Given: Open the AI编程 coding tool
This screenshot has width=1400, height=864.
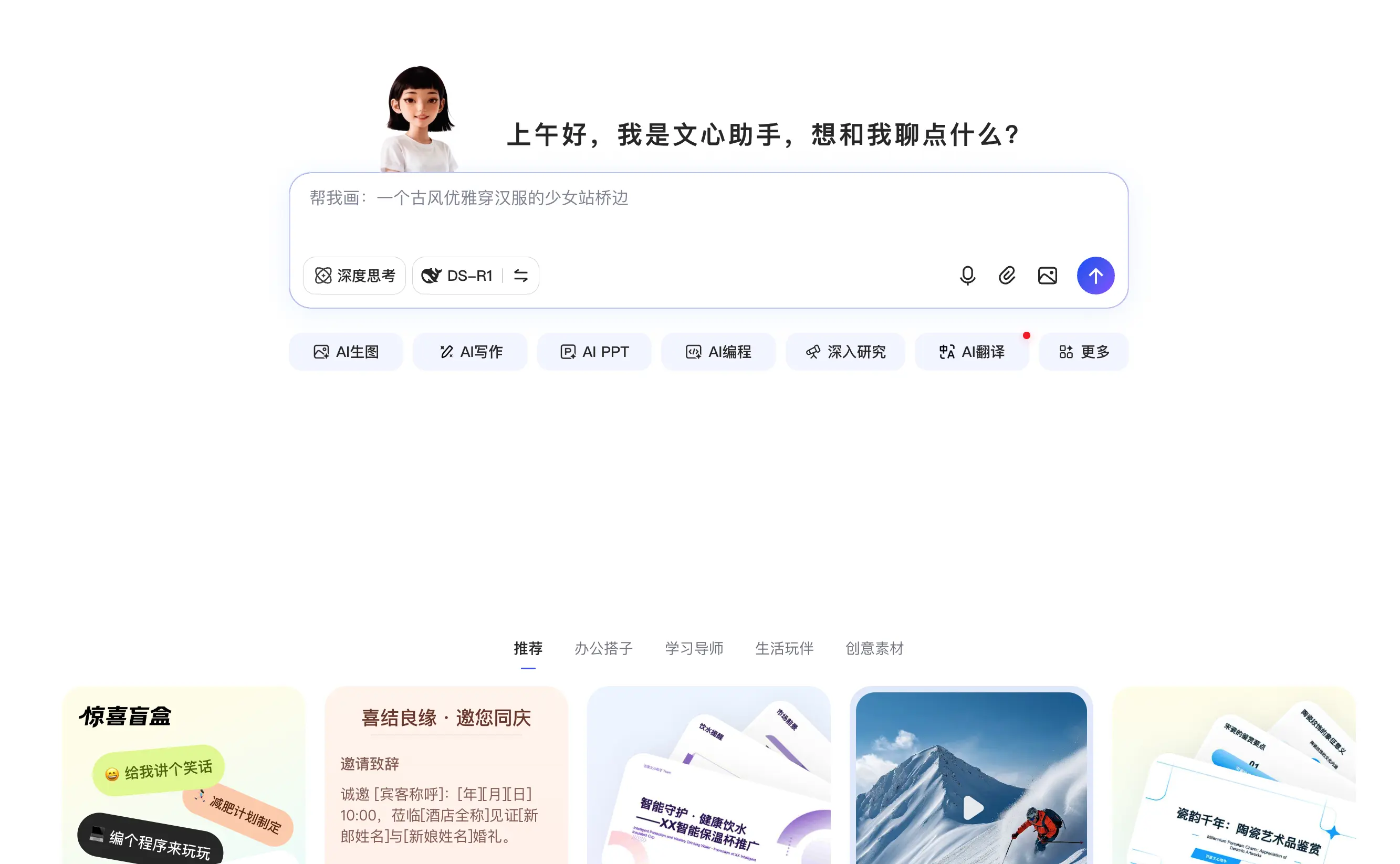Looking at the screenshot, I should point(717,352).
